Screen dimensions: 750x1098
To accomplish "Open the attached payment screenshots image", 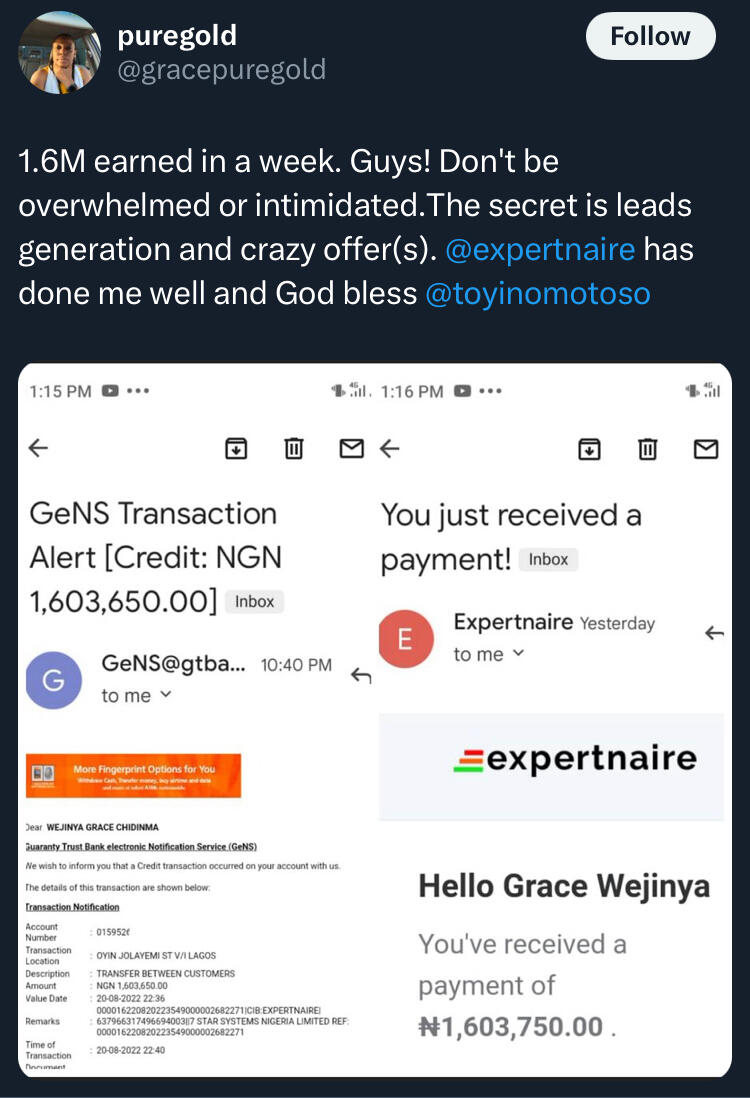I will tap(375, 720).
